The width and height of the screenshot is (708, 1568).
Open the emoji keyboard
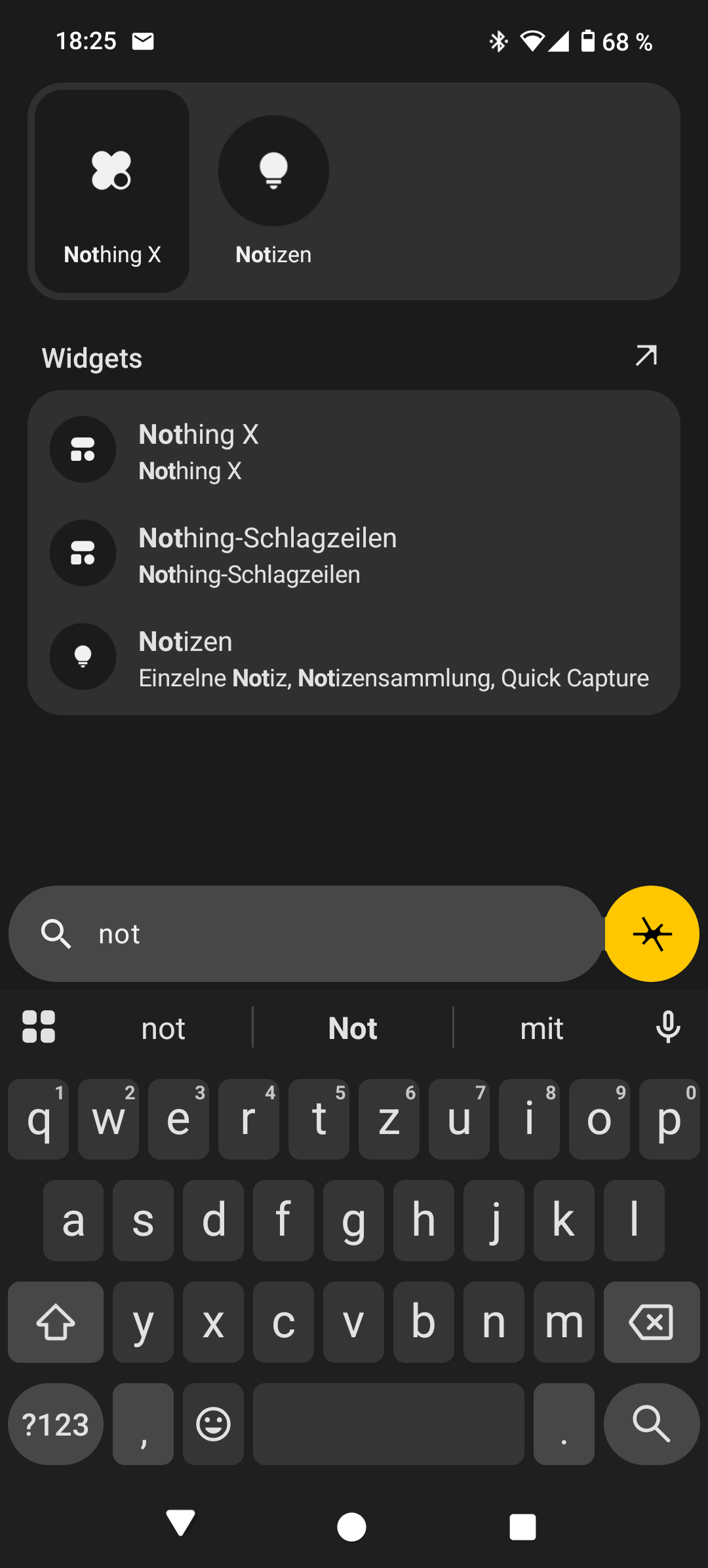tap(213, 1424)
